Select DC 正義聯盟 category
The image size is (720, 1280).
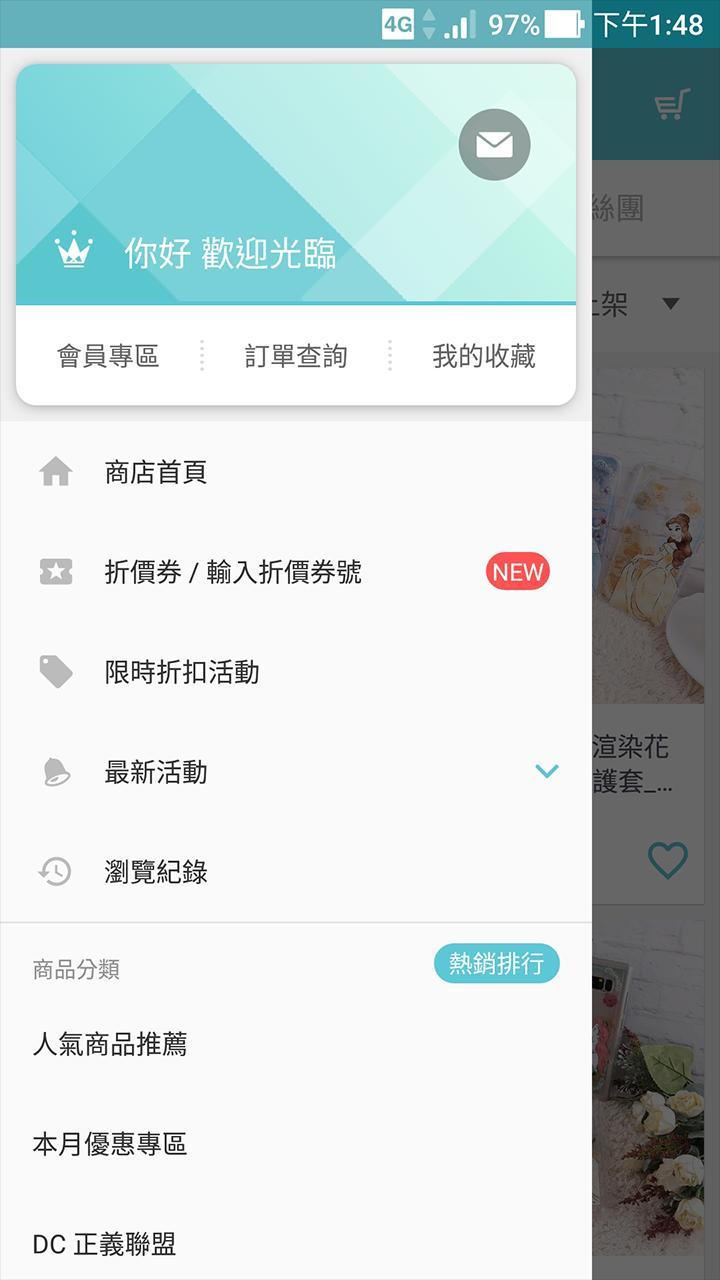pyautogui.click(x=105, y=1245)
